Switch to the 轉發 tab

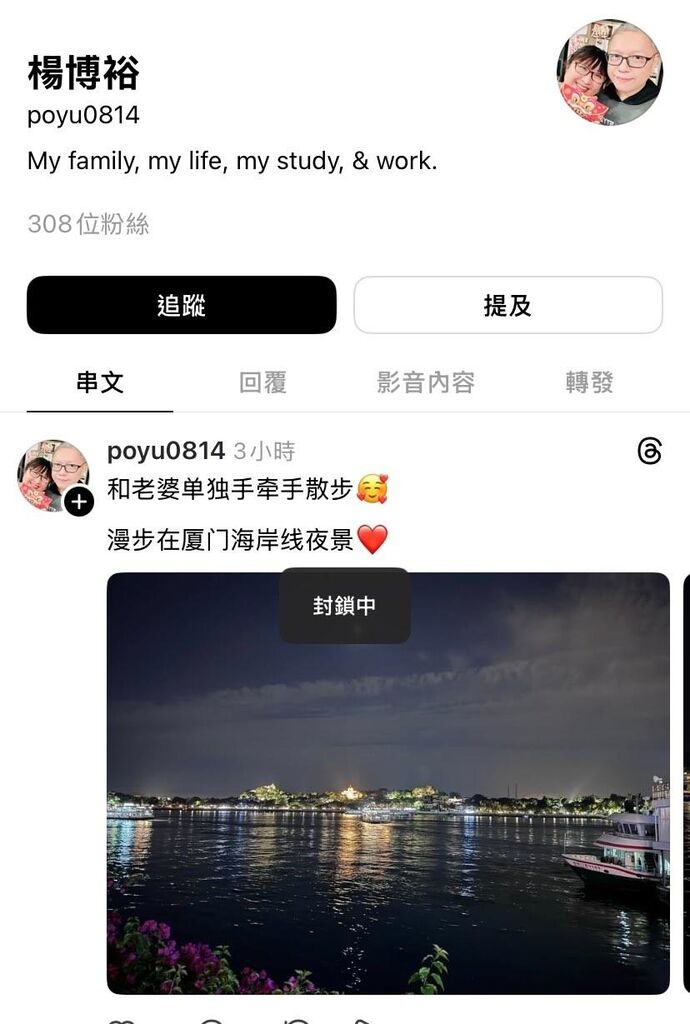(x=589, y=382)
